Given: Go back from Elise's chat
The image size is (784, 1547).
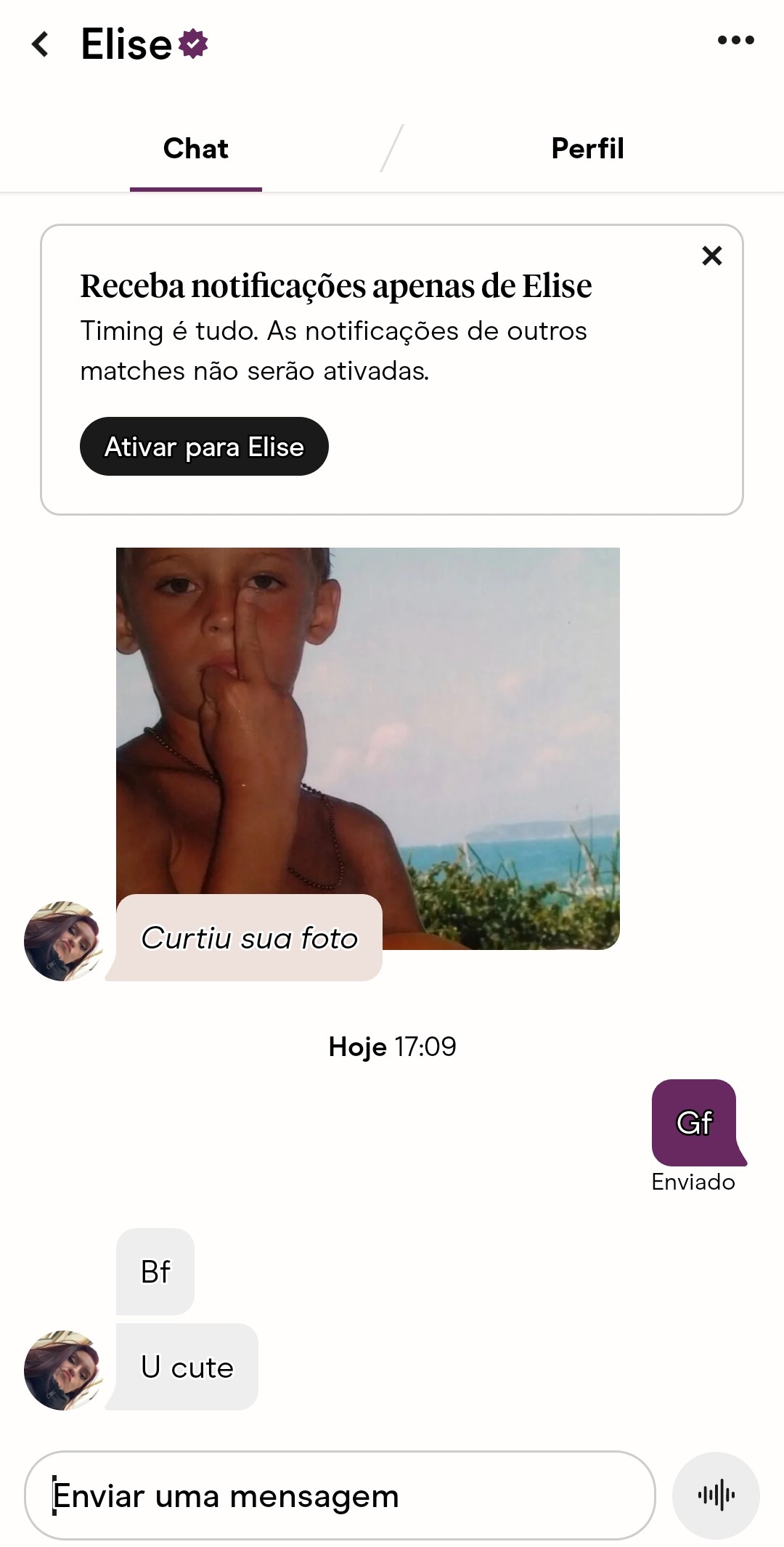Looking at the screenshot, I should click(x=41, y=44).
